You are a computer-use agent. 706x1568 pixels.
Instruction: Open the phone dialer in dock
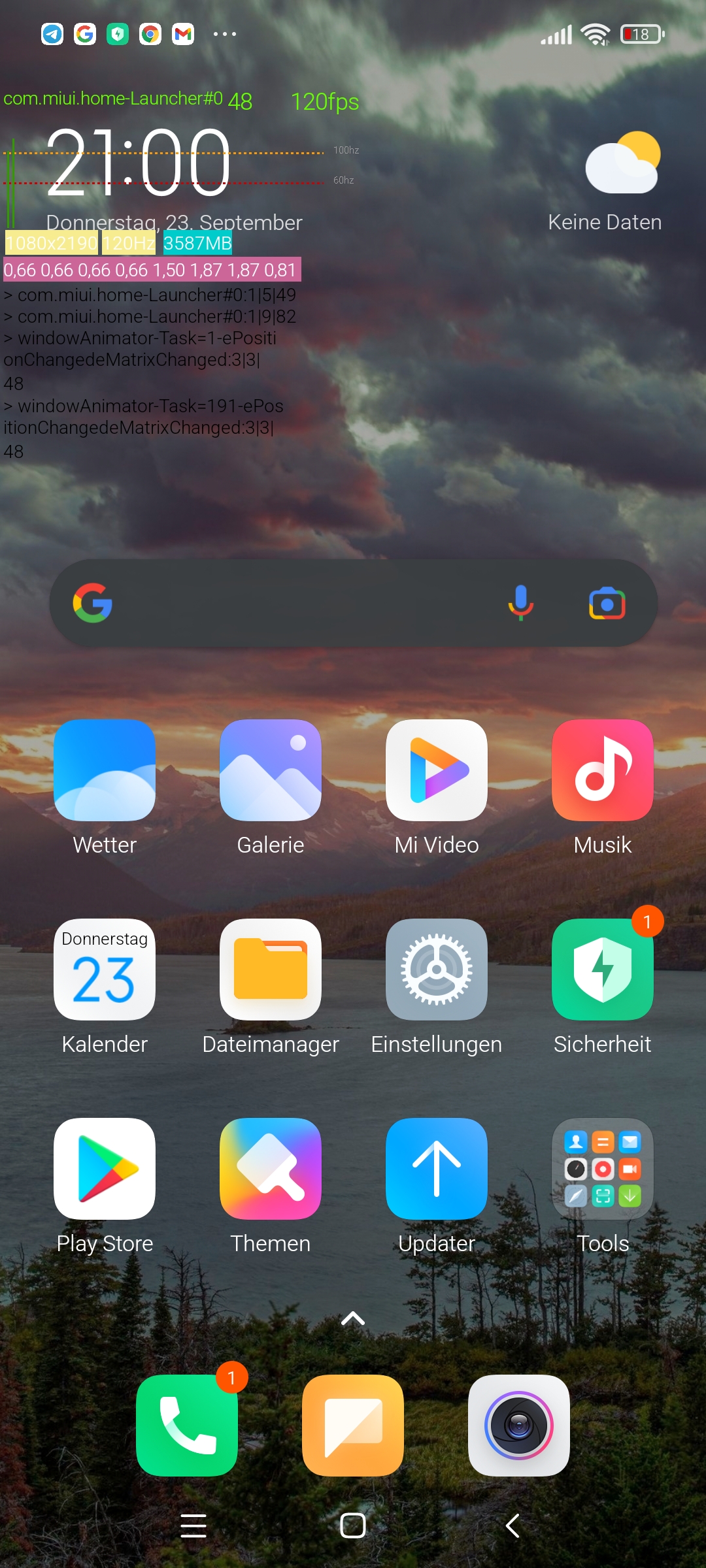coord(187,1426)
